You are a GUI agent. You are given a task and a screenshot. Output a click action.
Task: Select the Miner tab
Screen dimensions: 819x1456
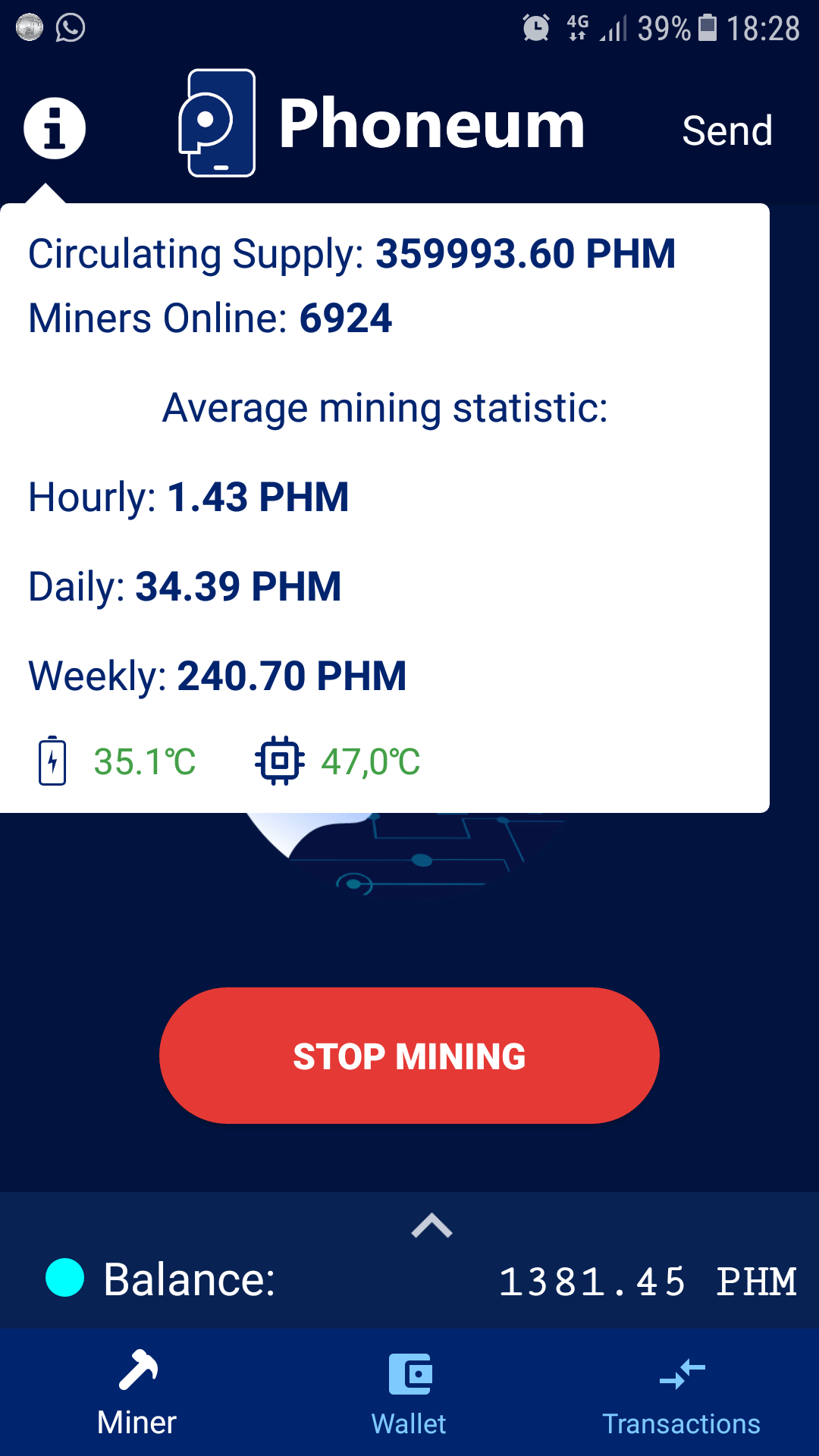[x=137, y=1394]
